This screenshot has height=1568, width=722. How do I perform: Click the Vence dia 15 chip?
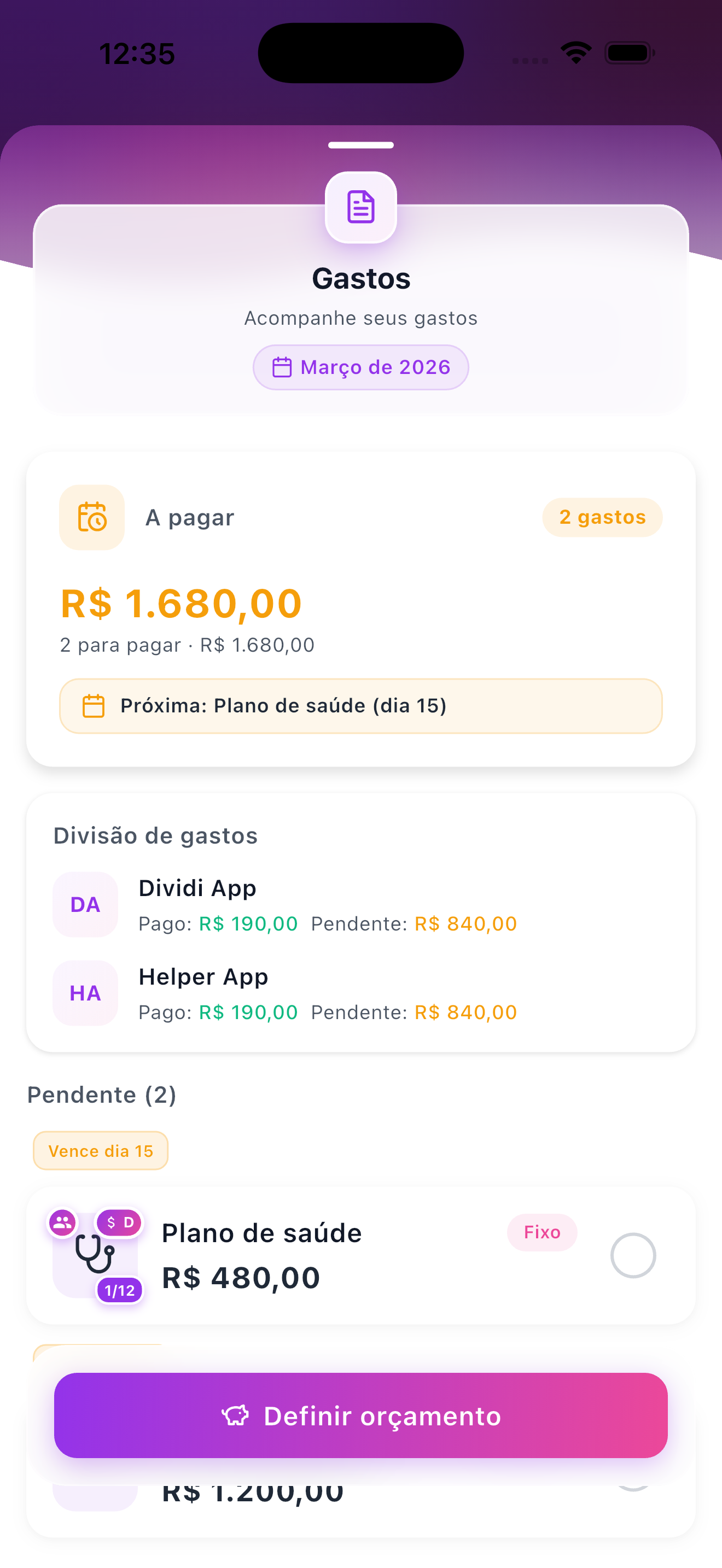[100, 1150]
